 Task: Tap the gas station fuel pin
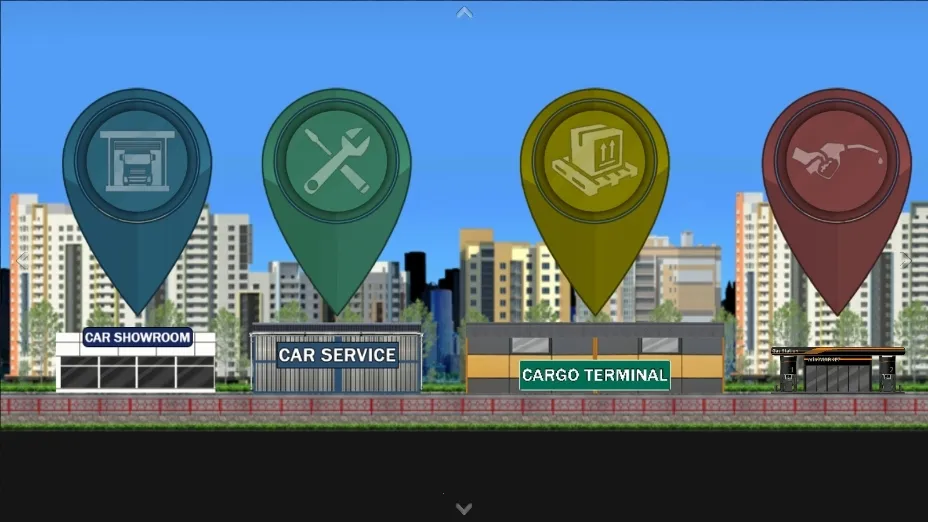click(x=837, y=160)
